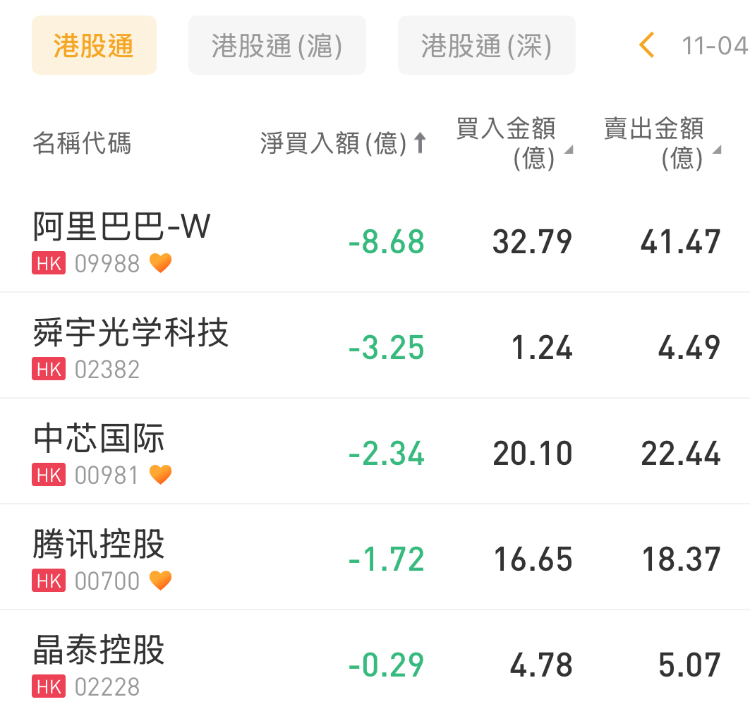Select the 港股通 (深) tab
Viewport: 750px width, 709px height.
point(486,45)
